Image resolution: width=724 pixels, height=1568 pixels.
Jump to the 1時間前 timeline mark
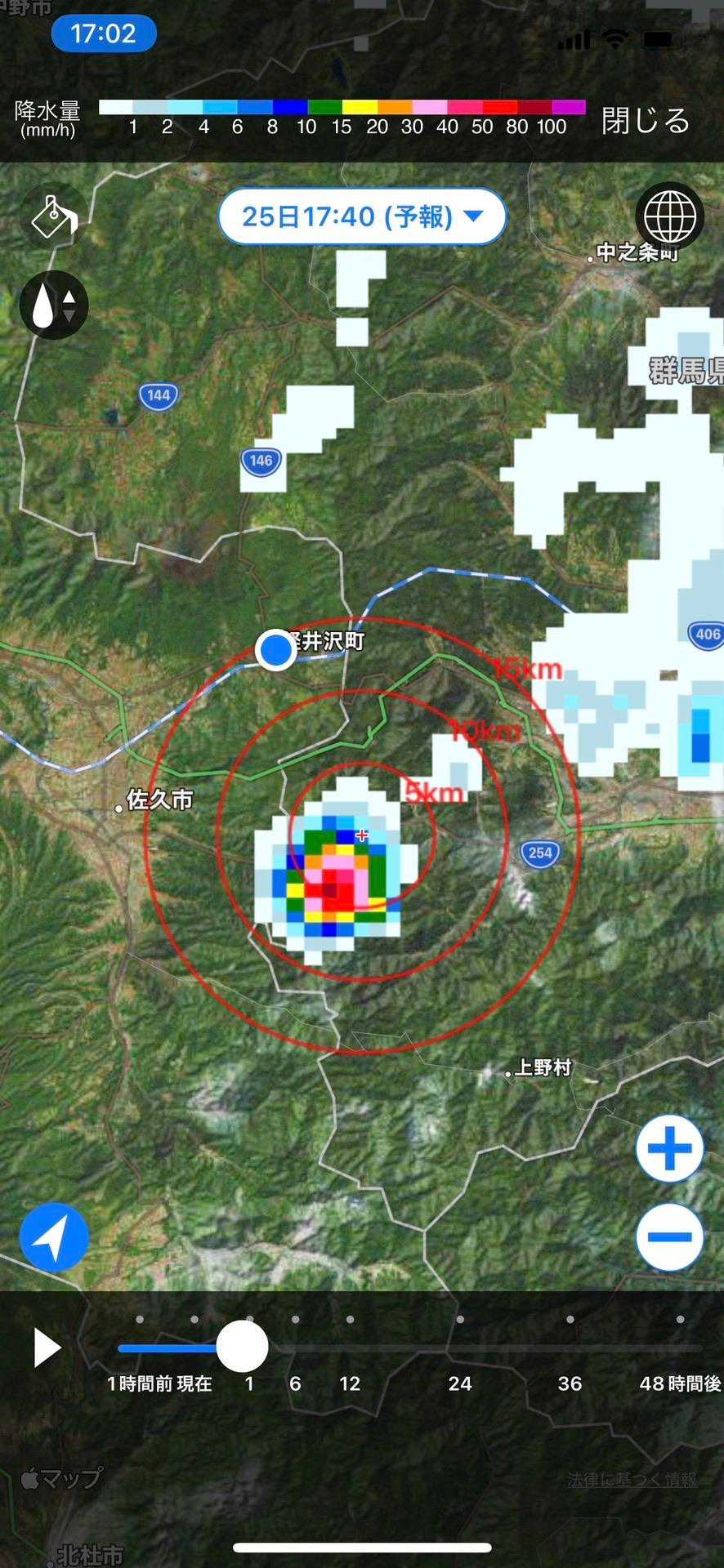tap(140, 1319)
